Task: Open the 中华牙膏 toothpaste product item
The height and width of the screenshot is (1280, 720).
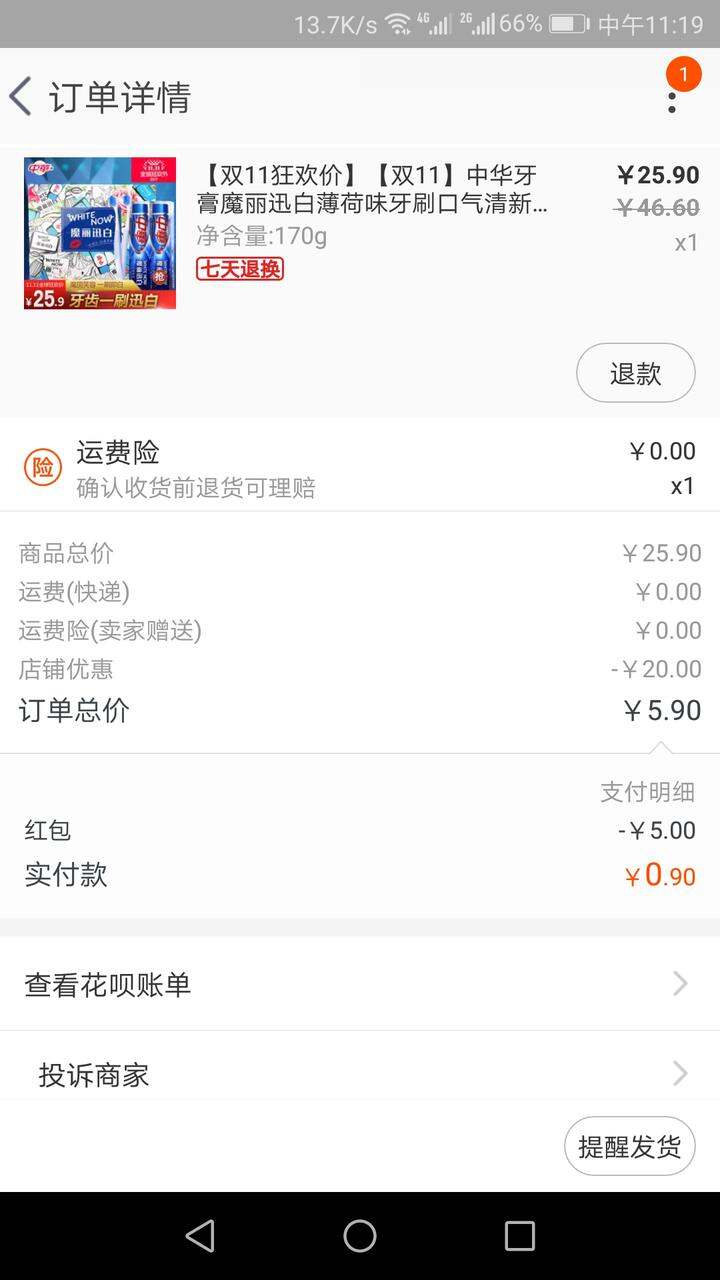Action: coord(360,233)
